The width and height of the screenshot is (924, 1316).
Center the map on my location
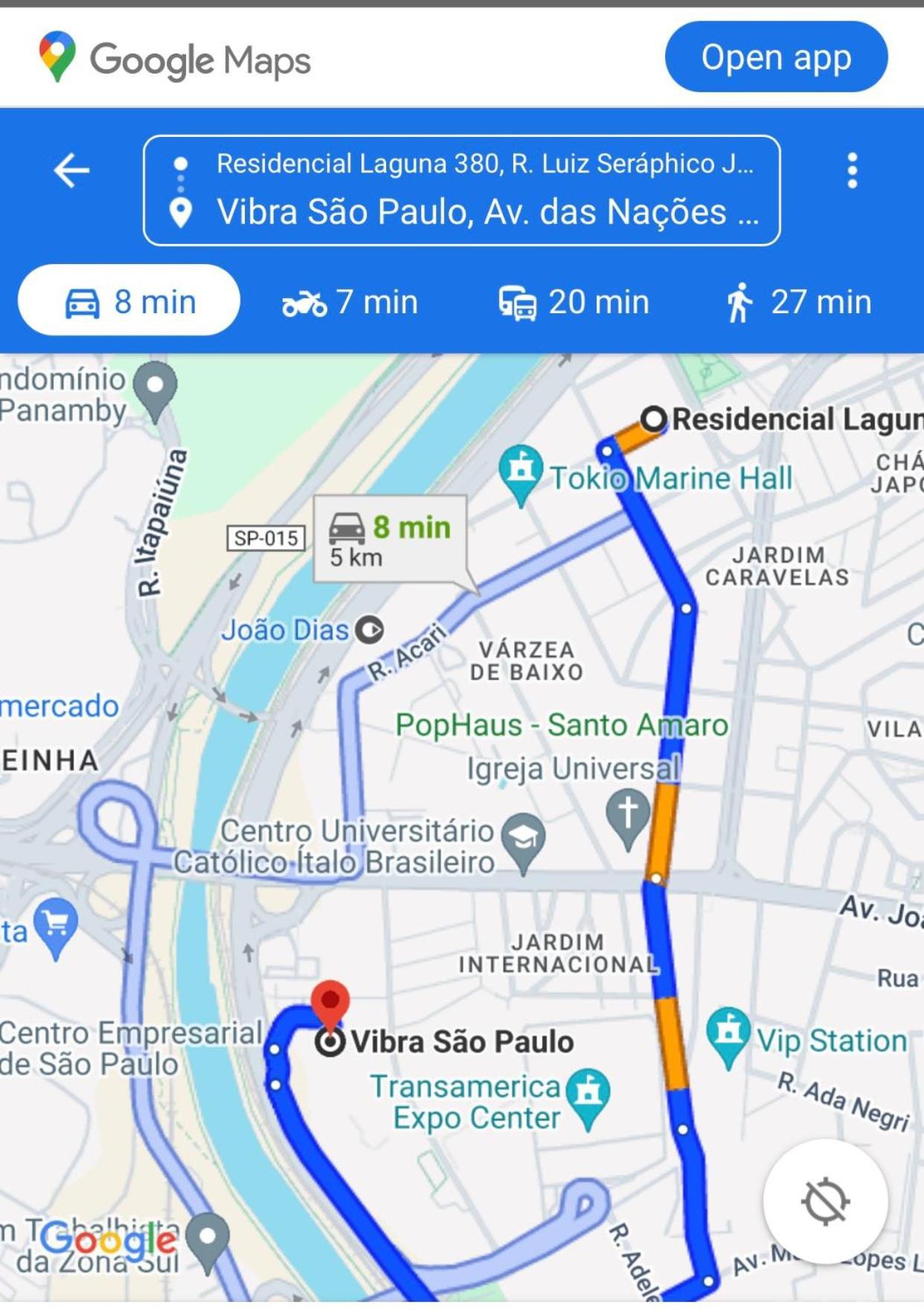coord(825,1201)
